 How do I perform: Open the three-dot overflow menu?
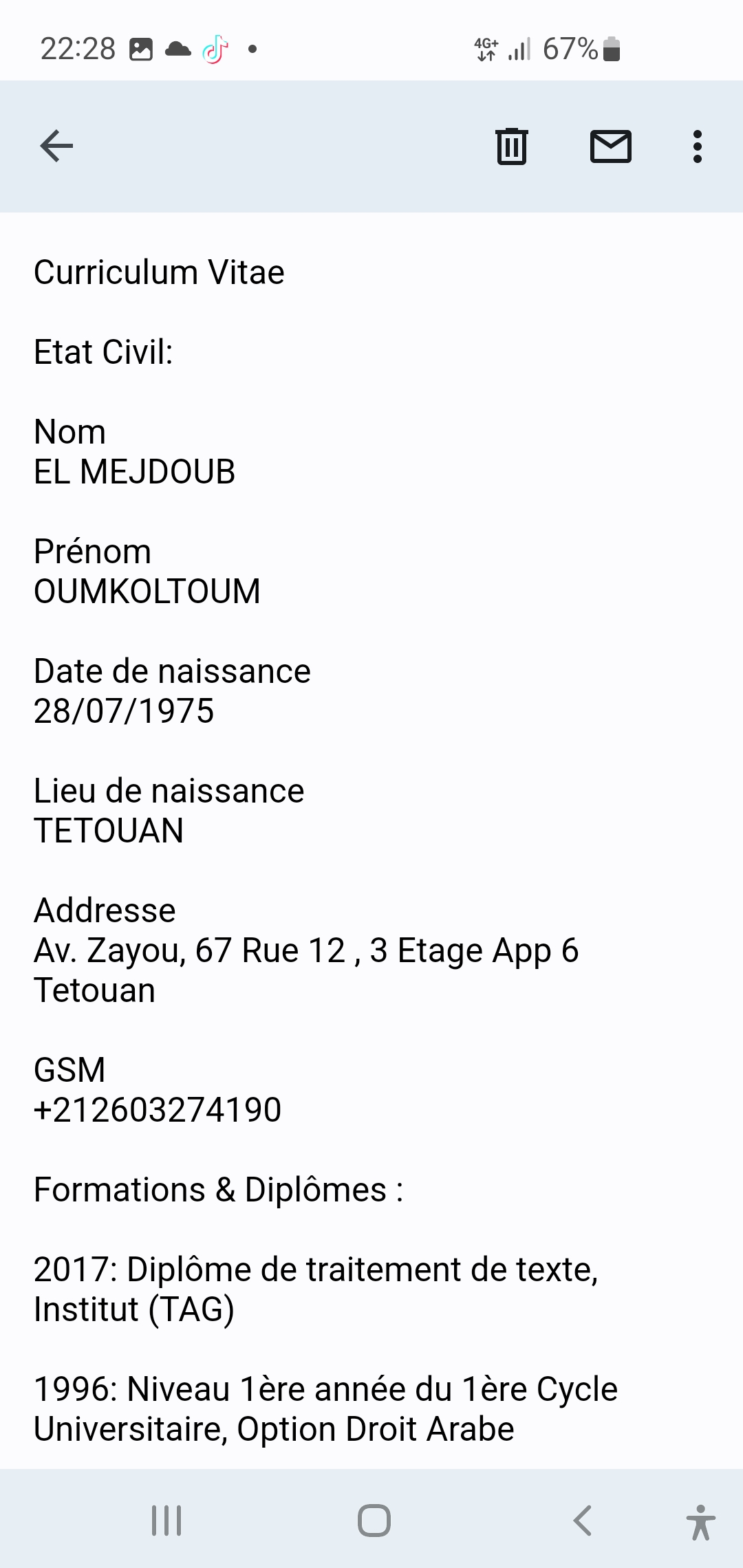click(698, 146)
